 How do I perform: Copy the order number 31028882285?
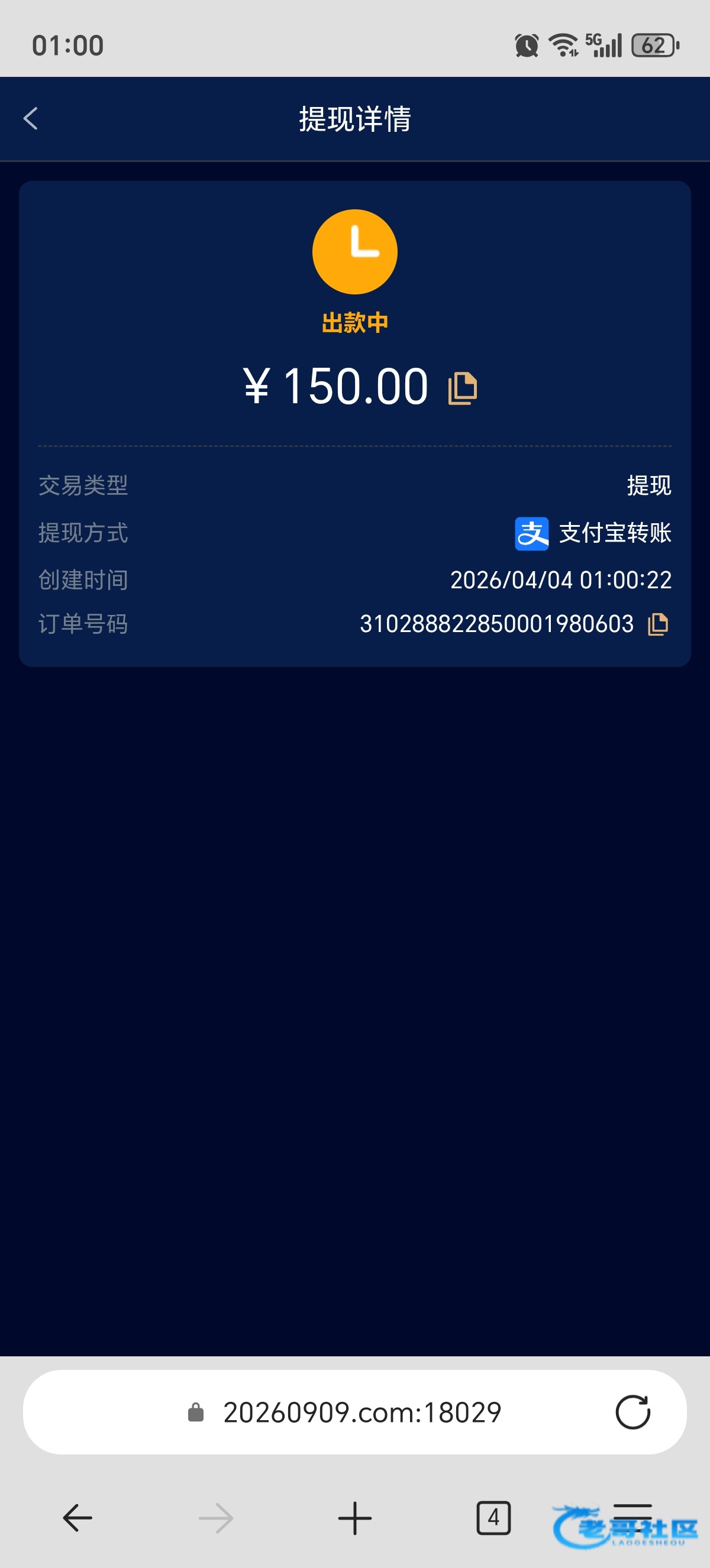pos(657,624)
